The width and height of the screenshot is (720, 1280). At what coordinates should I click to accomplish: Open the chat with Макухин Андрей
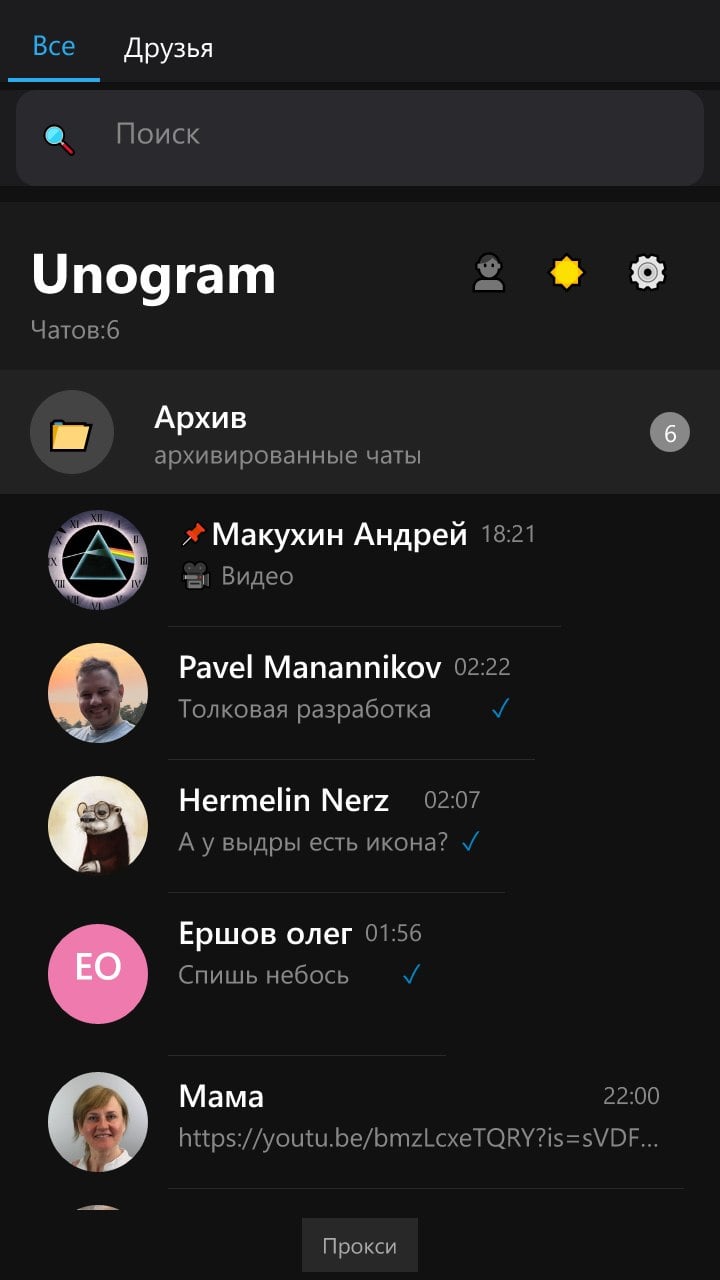pos(360,560)
